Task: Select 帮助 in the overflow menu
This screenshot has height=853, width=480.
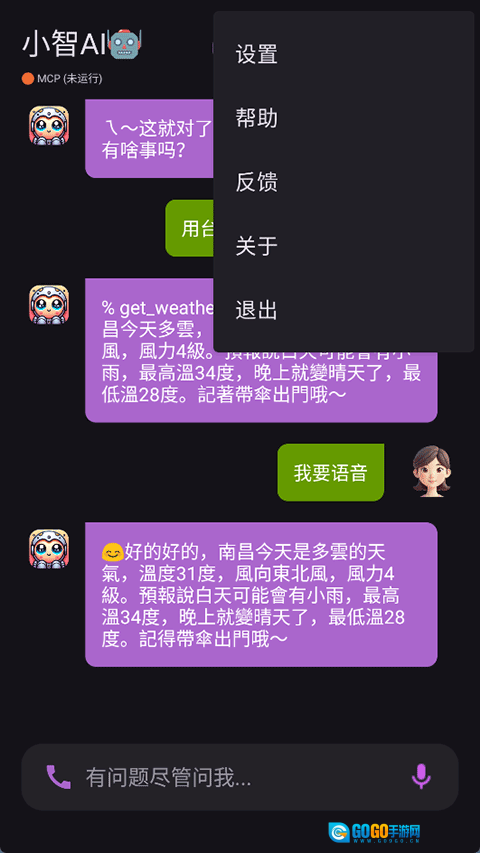Action: [x=343, y=118]
